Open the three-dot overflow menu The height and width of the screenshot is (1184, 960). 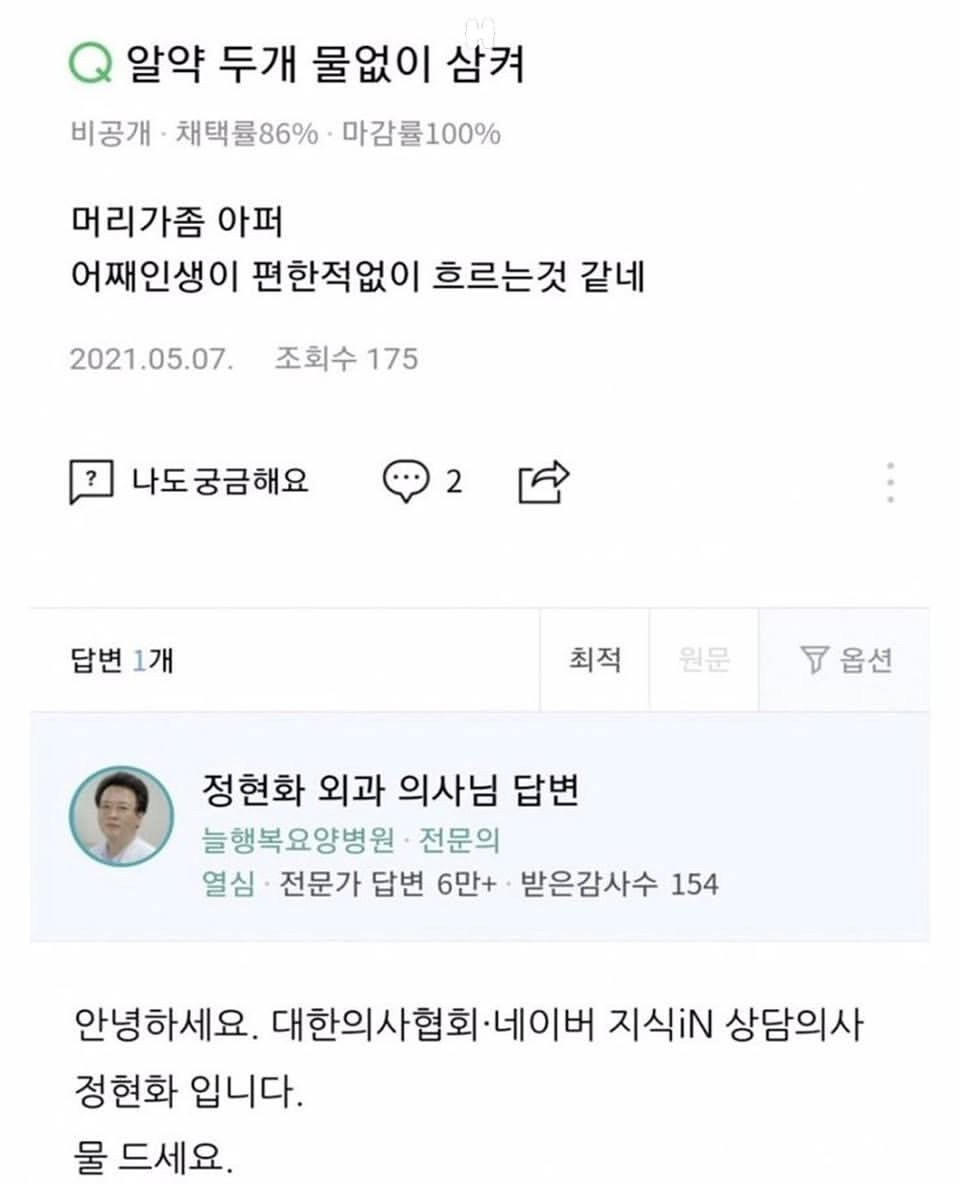(890, 483)
